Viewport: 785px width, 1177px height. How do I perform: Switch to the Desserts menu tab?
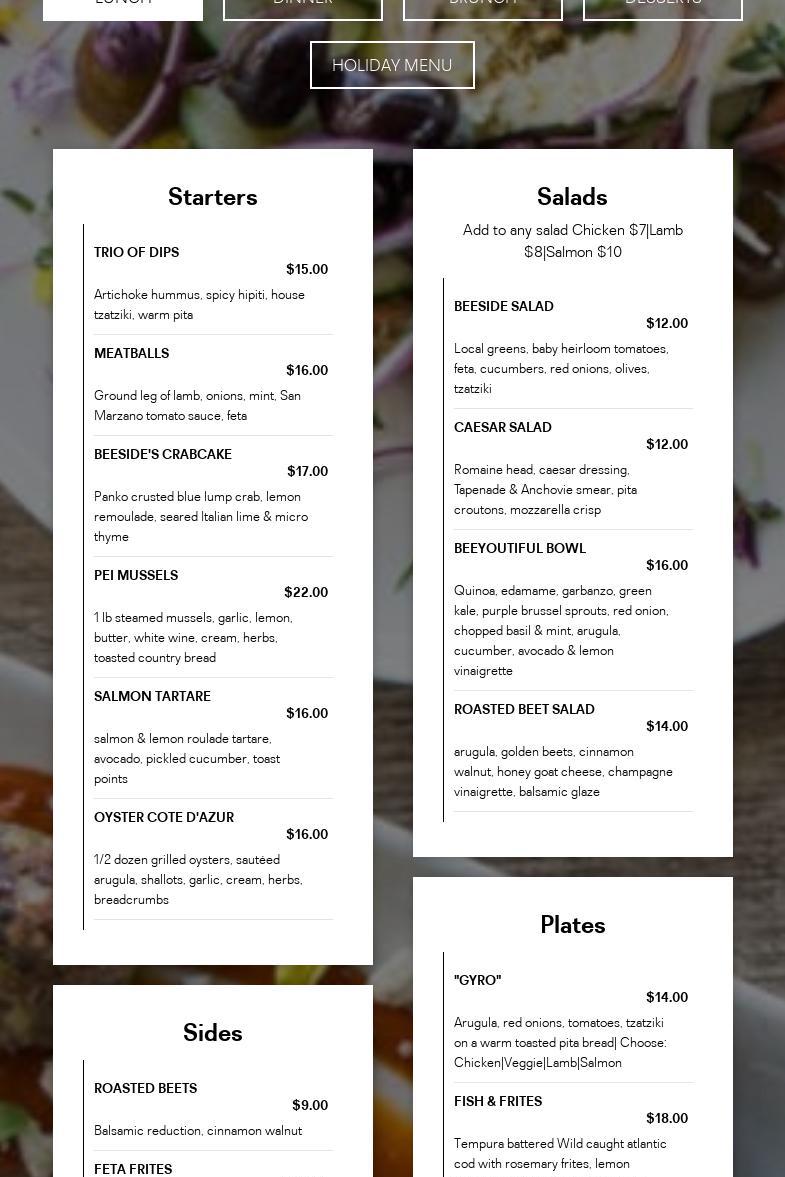[663, 7]
